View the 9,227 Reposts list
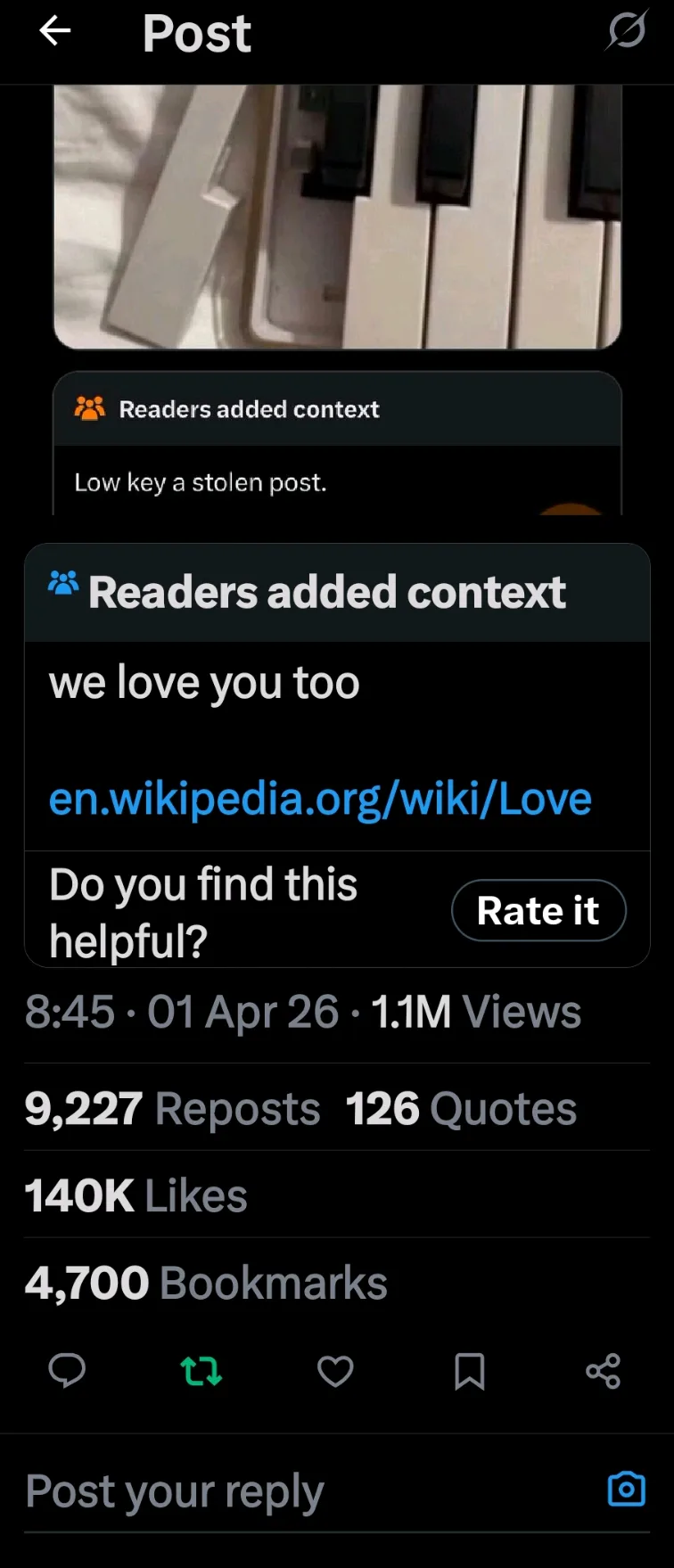The image size is (674, 1568). [172, 1109]
